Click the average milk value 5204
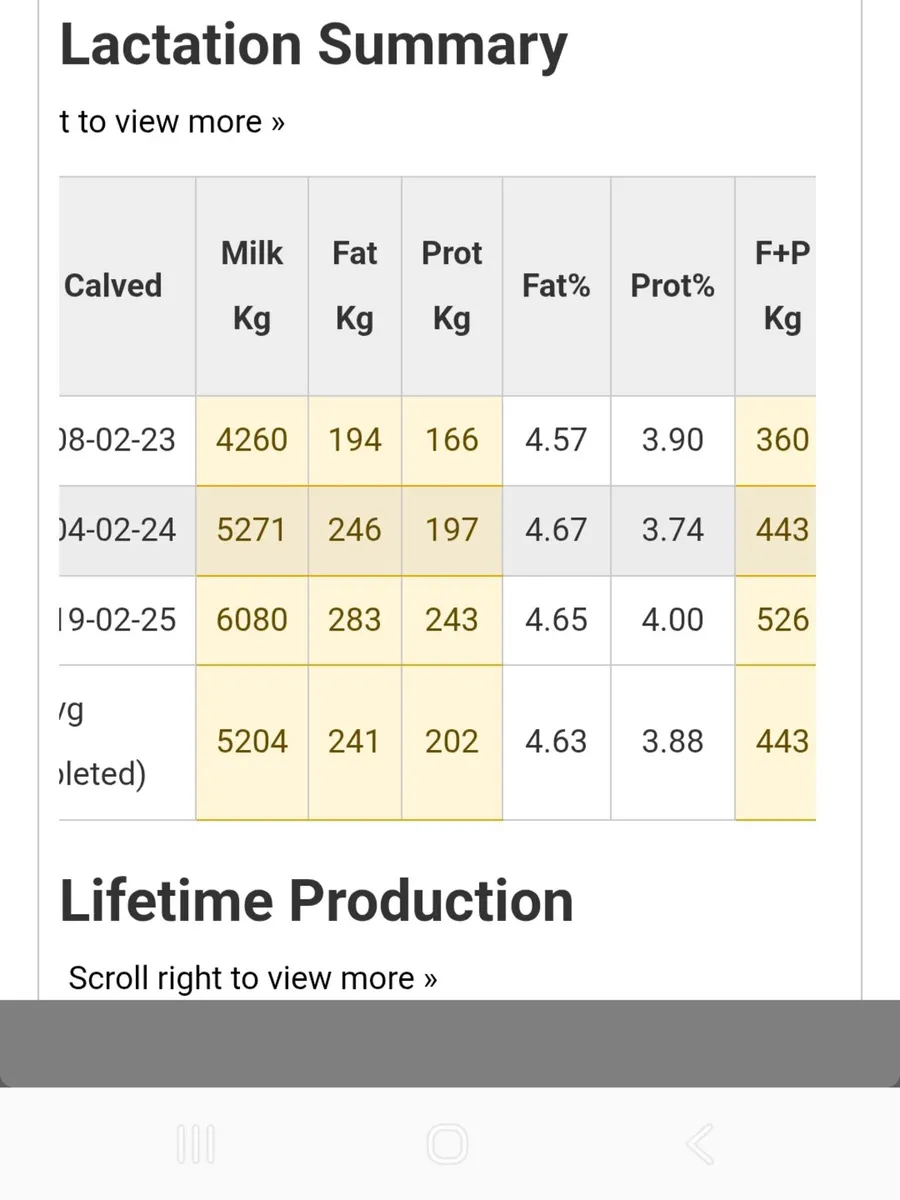Viewport: 900px width, 1200px height. pos(251,741)
